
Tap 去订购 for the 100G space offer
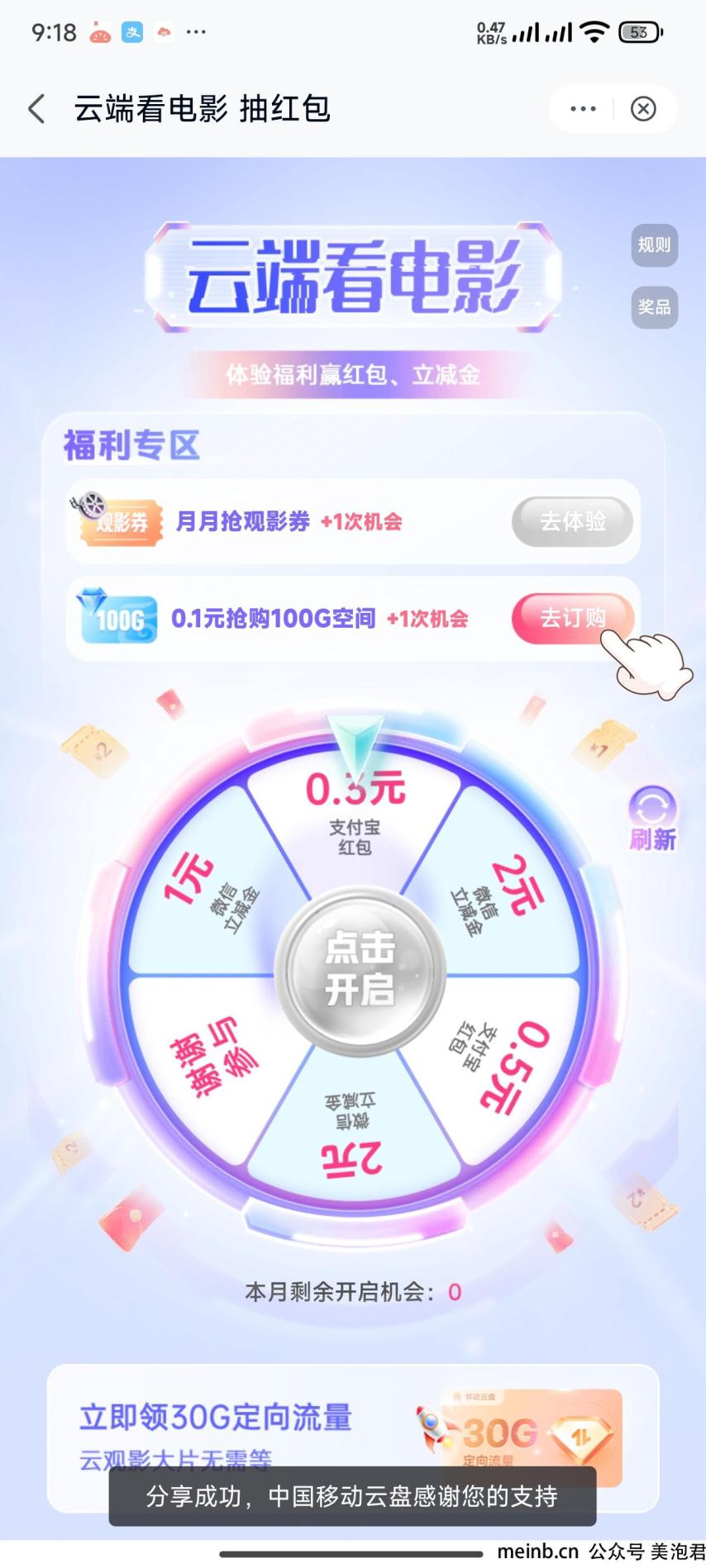click(x=572, y=618)
